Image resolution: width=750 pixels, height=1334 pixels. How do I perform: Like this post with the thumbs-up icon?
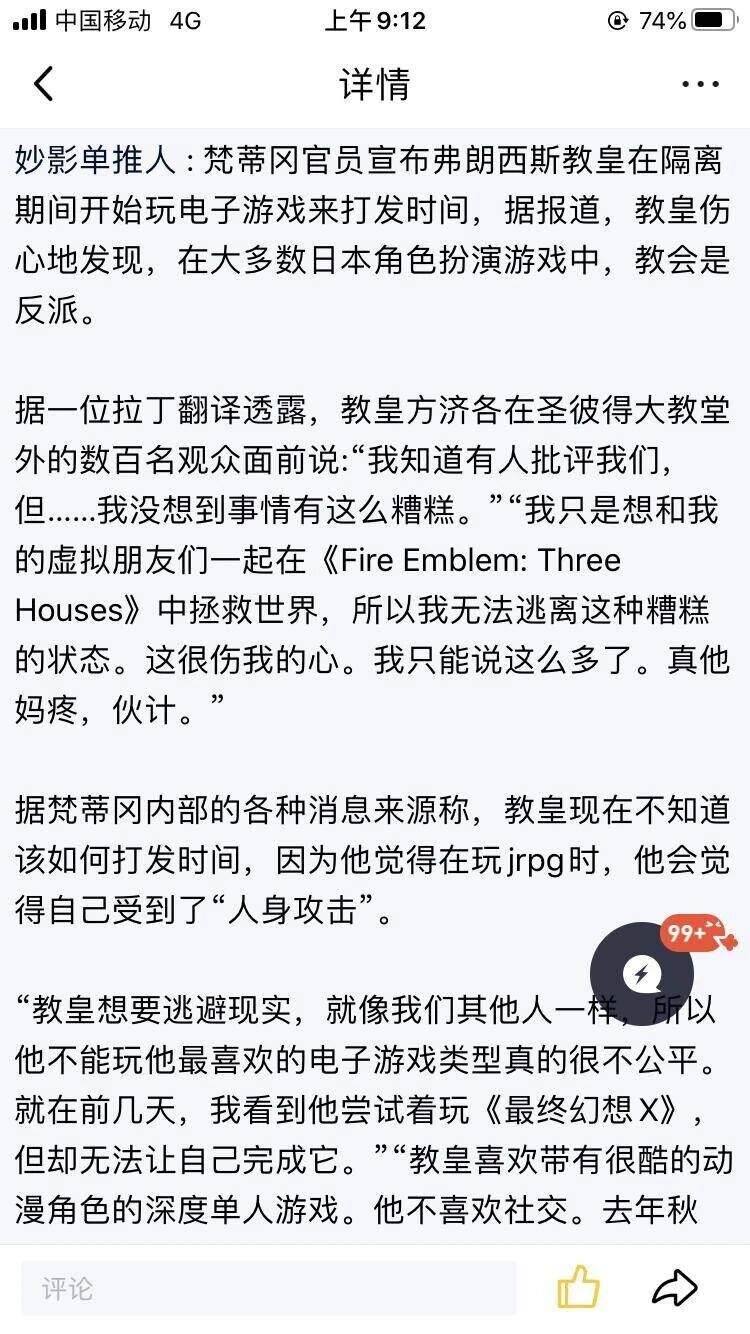(x=579, y=1287)
